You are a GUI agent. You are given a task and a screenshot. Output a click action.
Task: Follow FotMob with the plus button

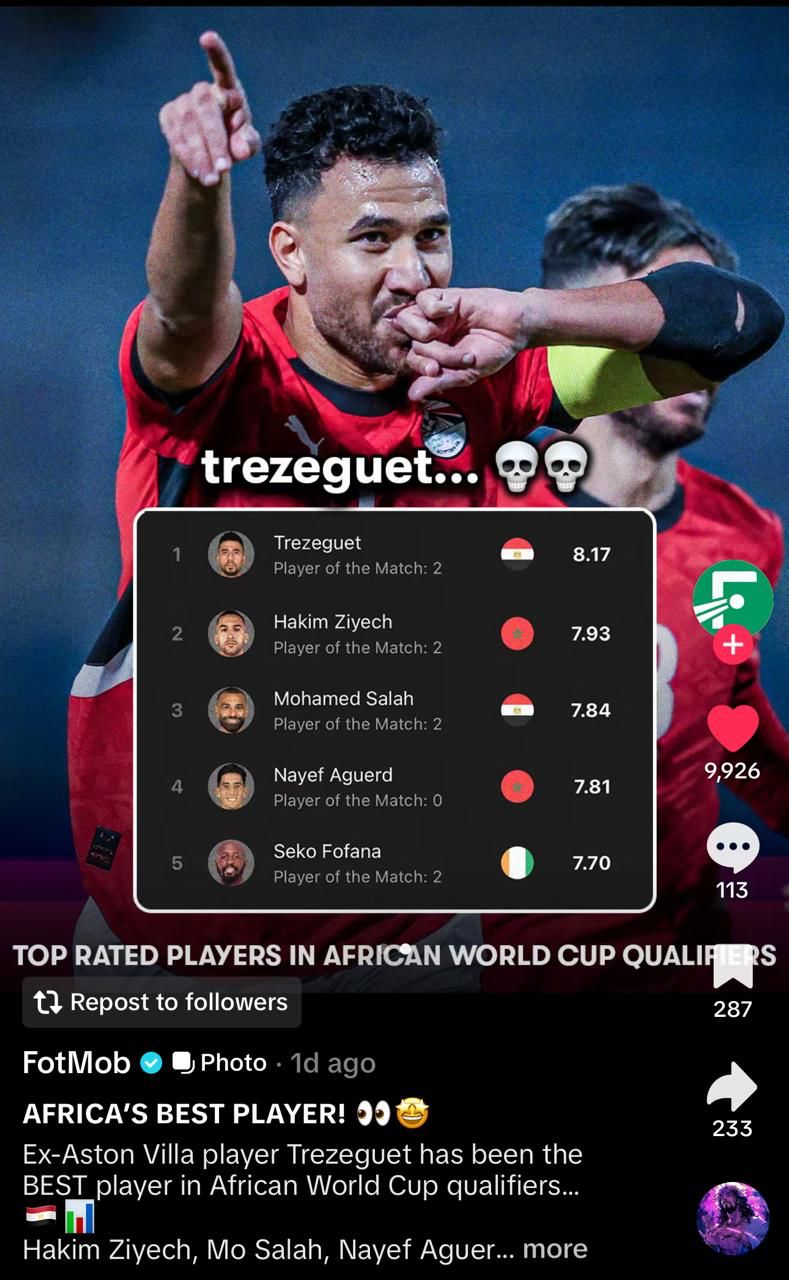[732, 645]
